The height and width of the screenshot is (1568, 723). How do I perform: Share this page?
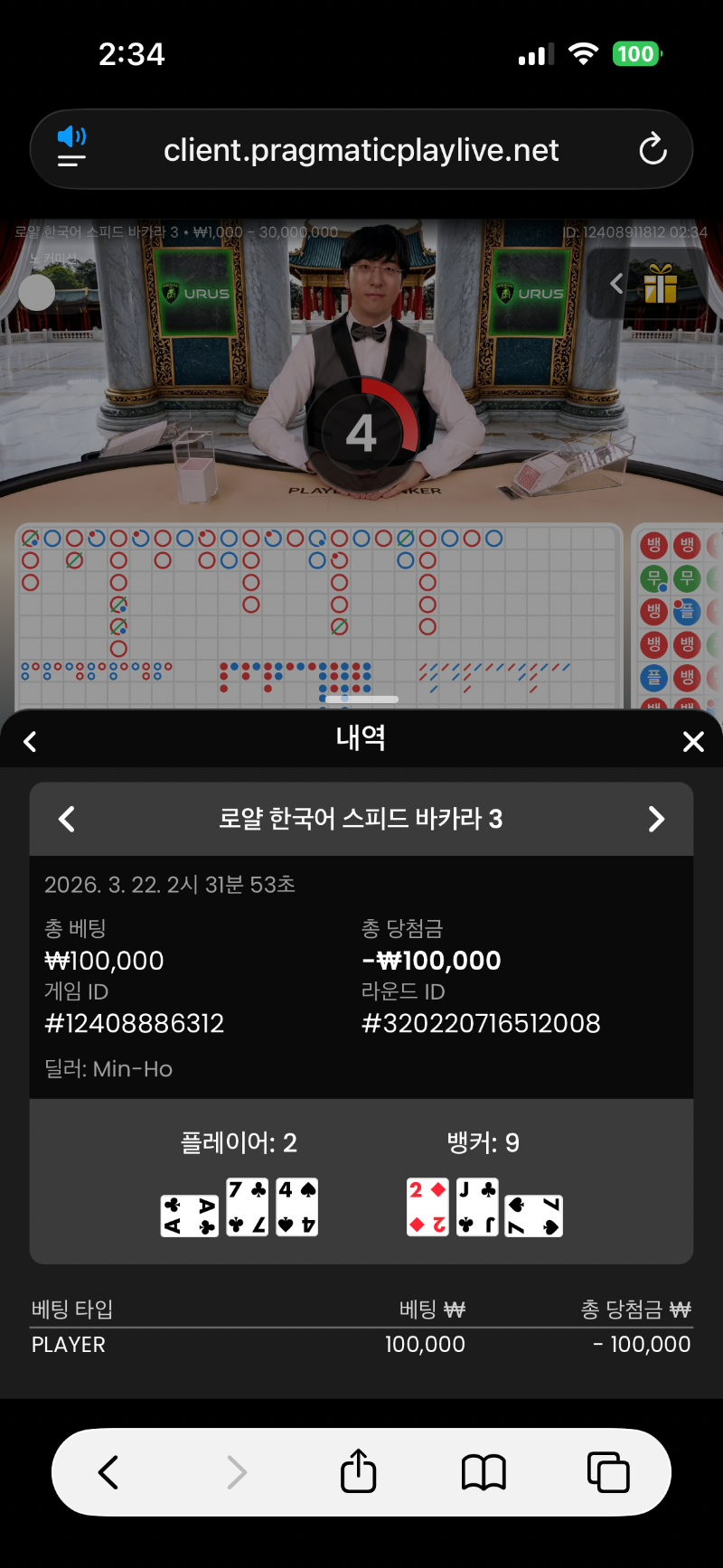point(358,1472)
